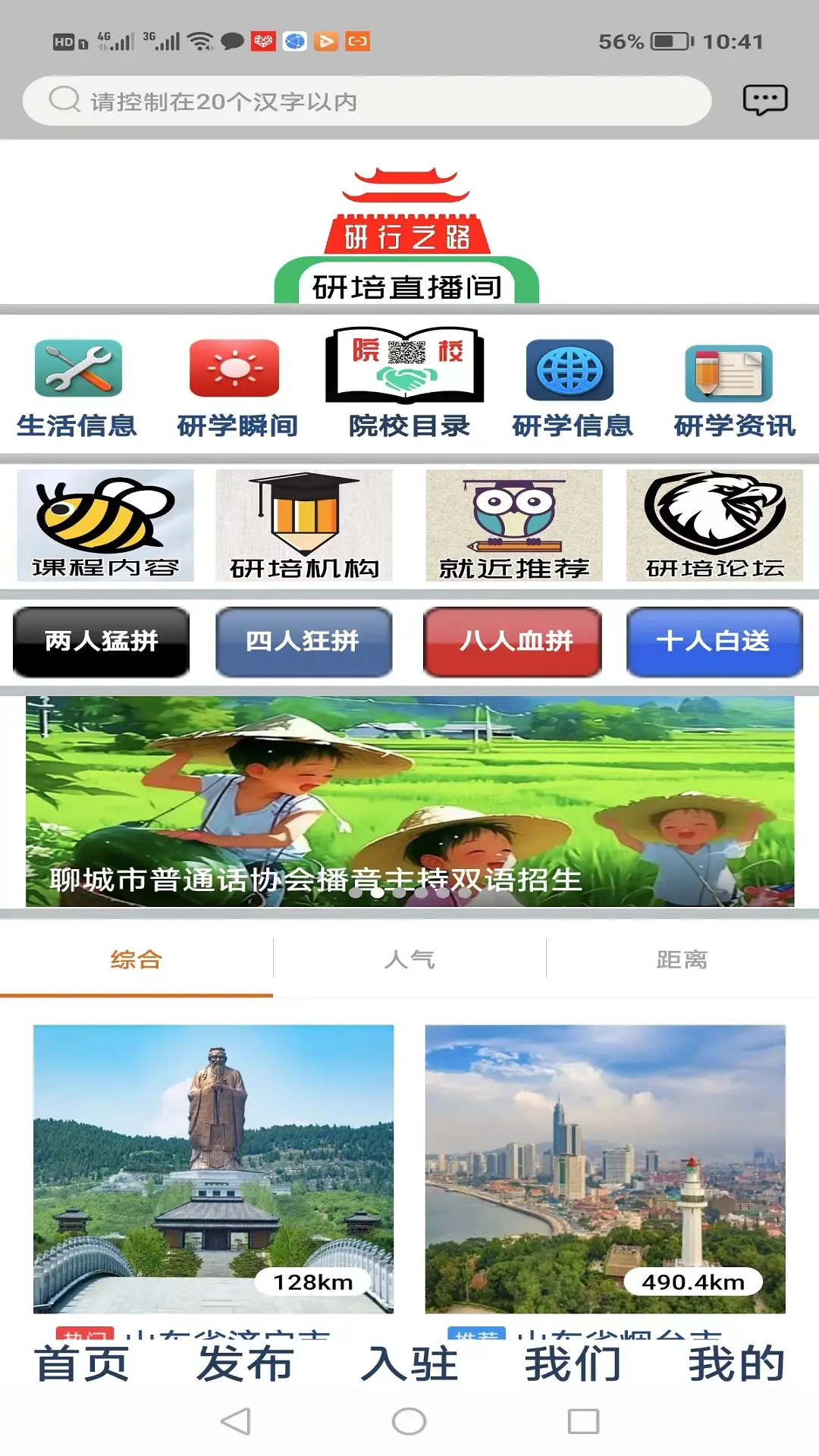The width and height of the screenshot is (819, 1456).
Task: Open the message chat icon
Action: 764,100
